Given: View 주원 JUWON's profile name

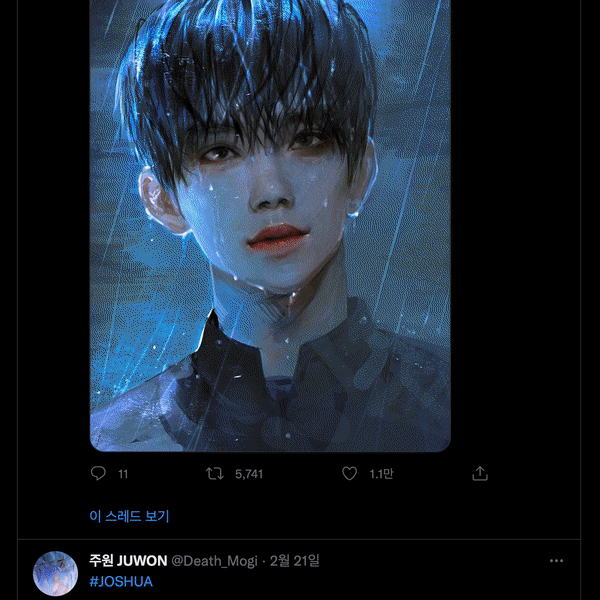Looking at the screenshot, I should click(128, 561).
